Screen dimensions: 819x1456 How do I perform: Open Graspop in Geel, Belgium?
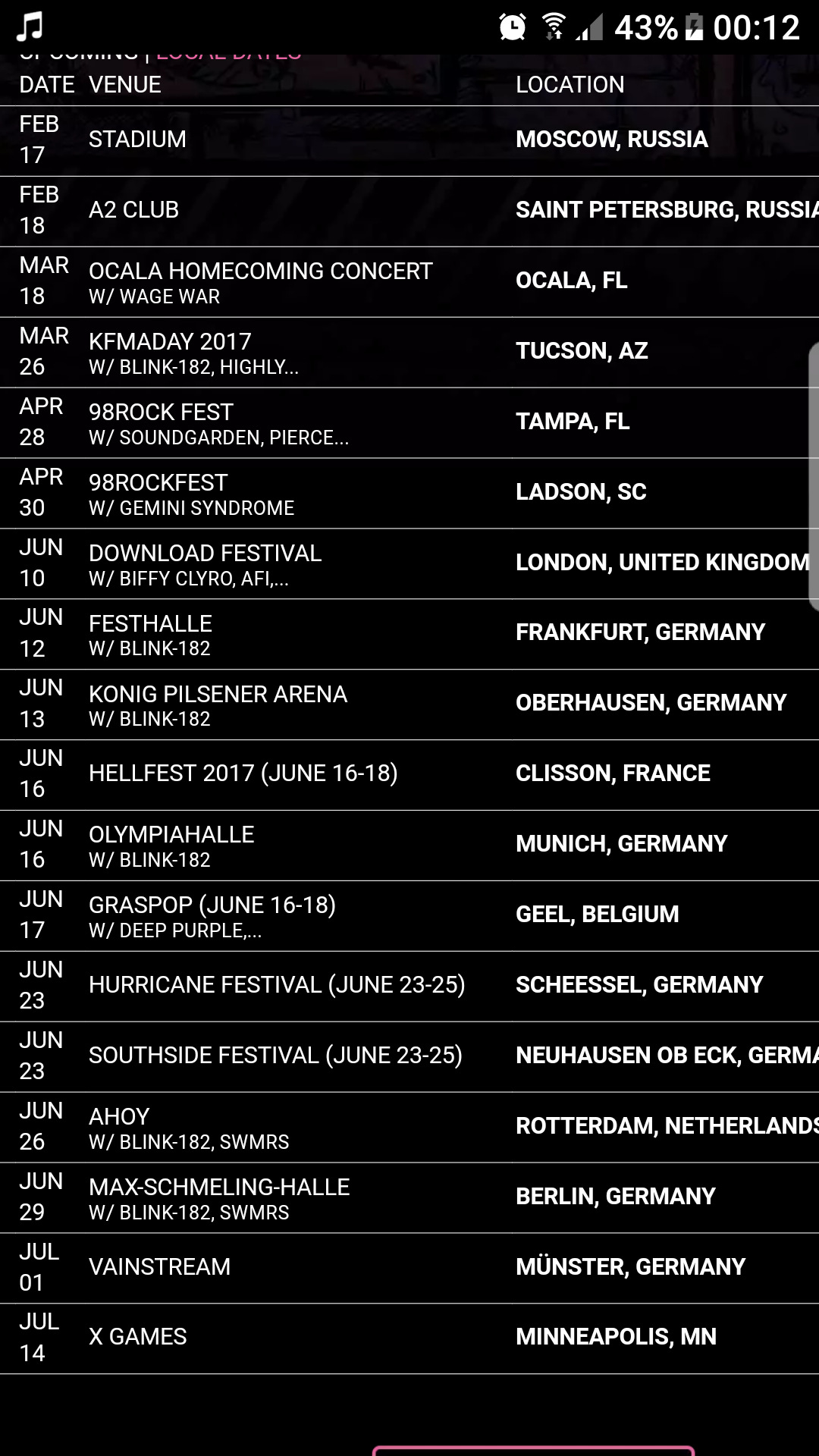(409, 917)
